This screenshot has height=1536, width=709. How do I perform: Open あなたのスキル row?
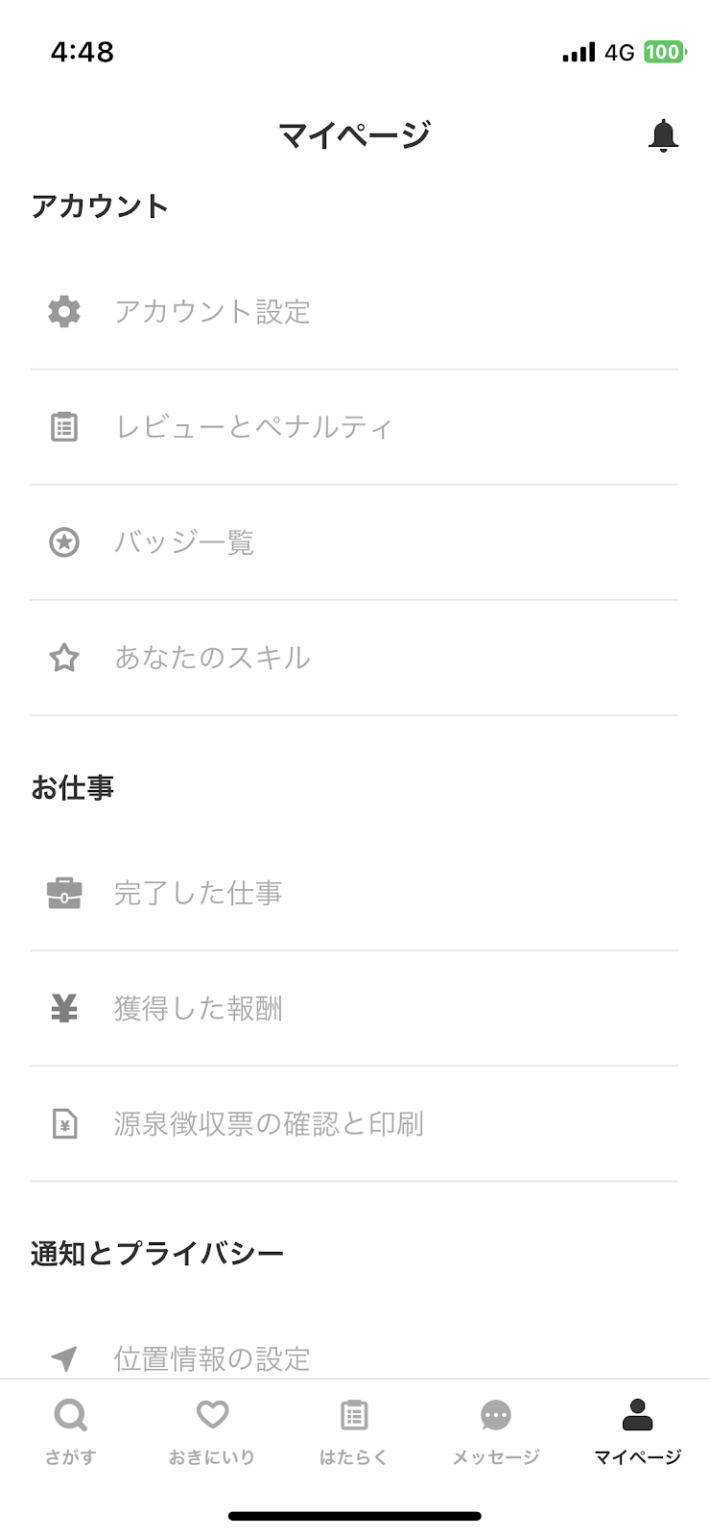[x=354, y=658]
